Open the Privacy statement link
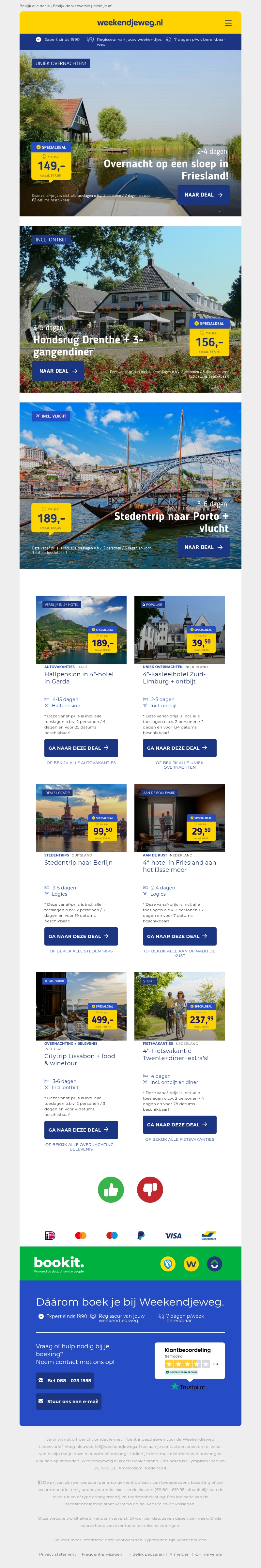 pos(57,1554)
